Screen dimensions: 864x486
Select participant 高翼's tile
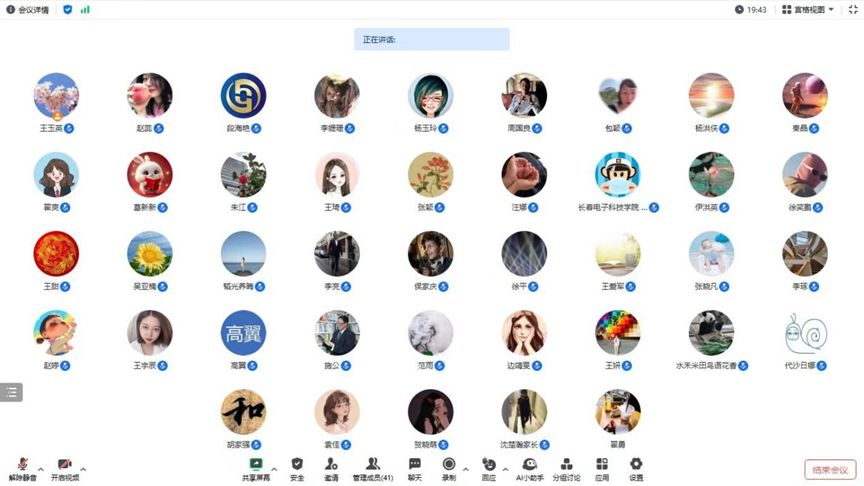(x=243, y=333)
